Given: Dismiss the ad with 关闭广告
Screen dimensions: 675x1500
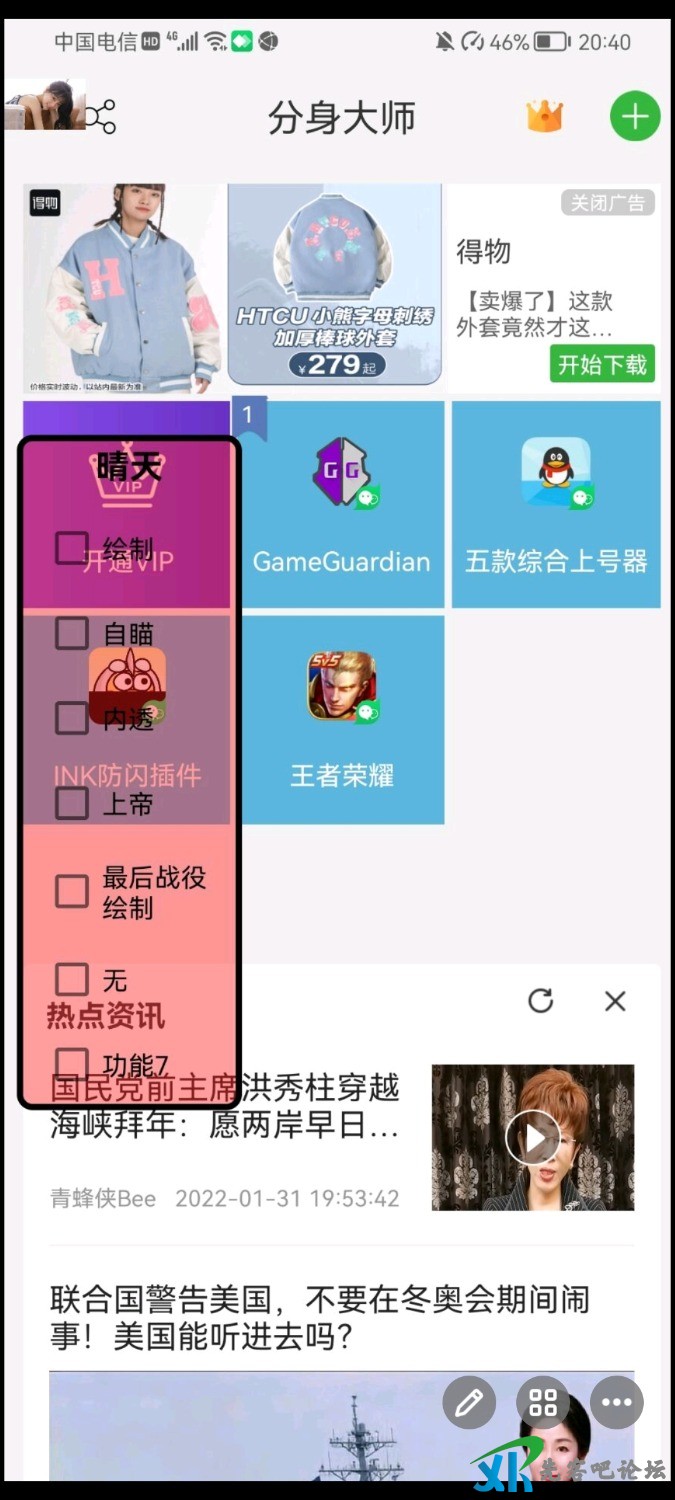Looking at the screenshot, I should (x=607, y=203).
